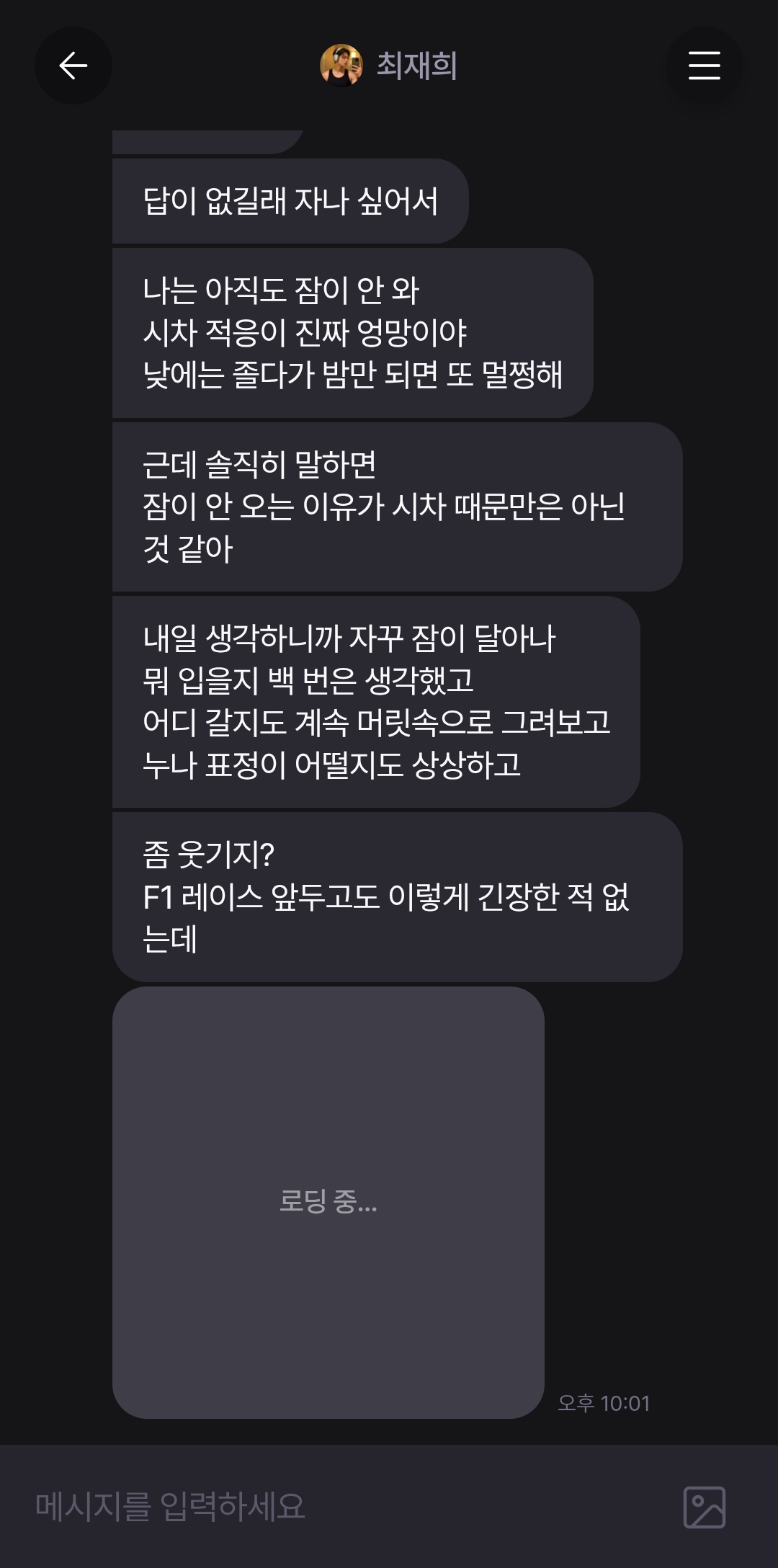Screen dimensions: 778x1568
Task: Open the loading image message
Action: [x=328, y=1202]
